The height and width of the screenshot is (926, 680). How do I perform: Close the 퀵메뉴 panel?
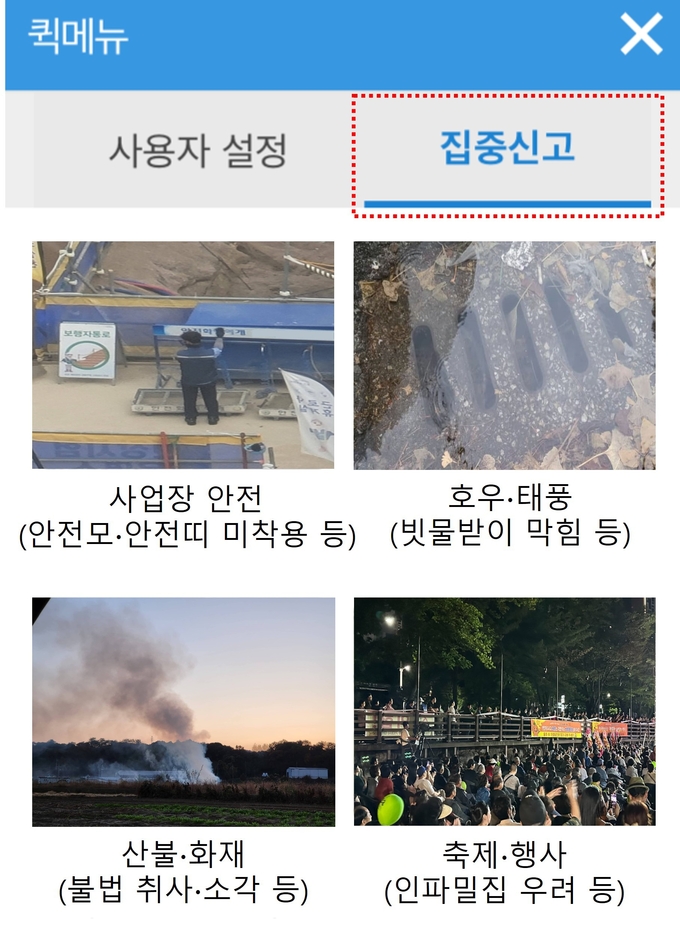coord(641,36)
